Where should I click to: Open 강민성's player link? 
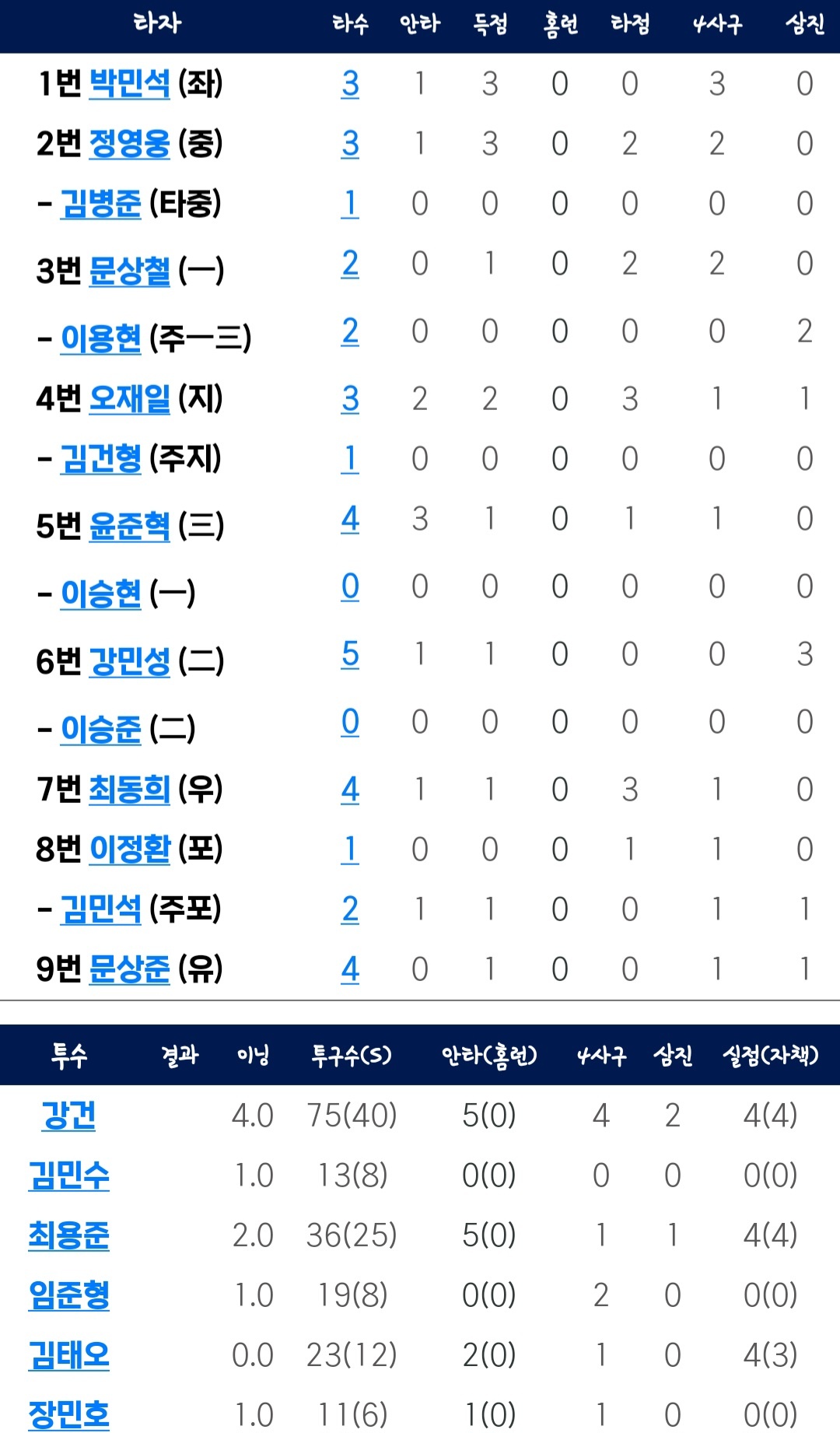129,661
